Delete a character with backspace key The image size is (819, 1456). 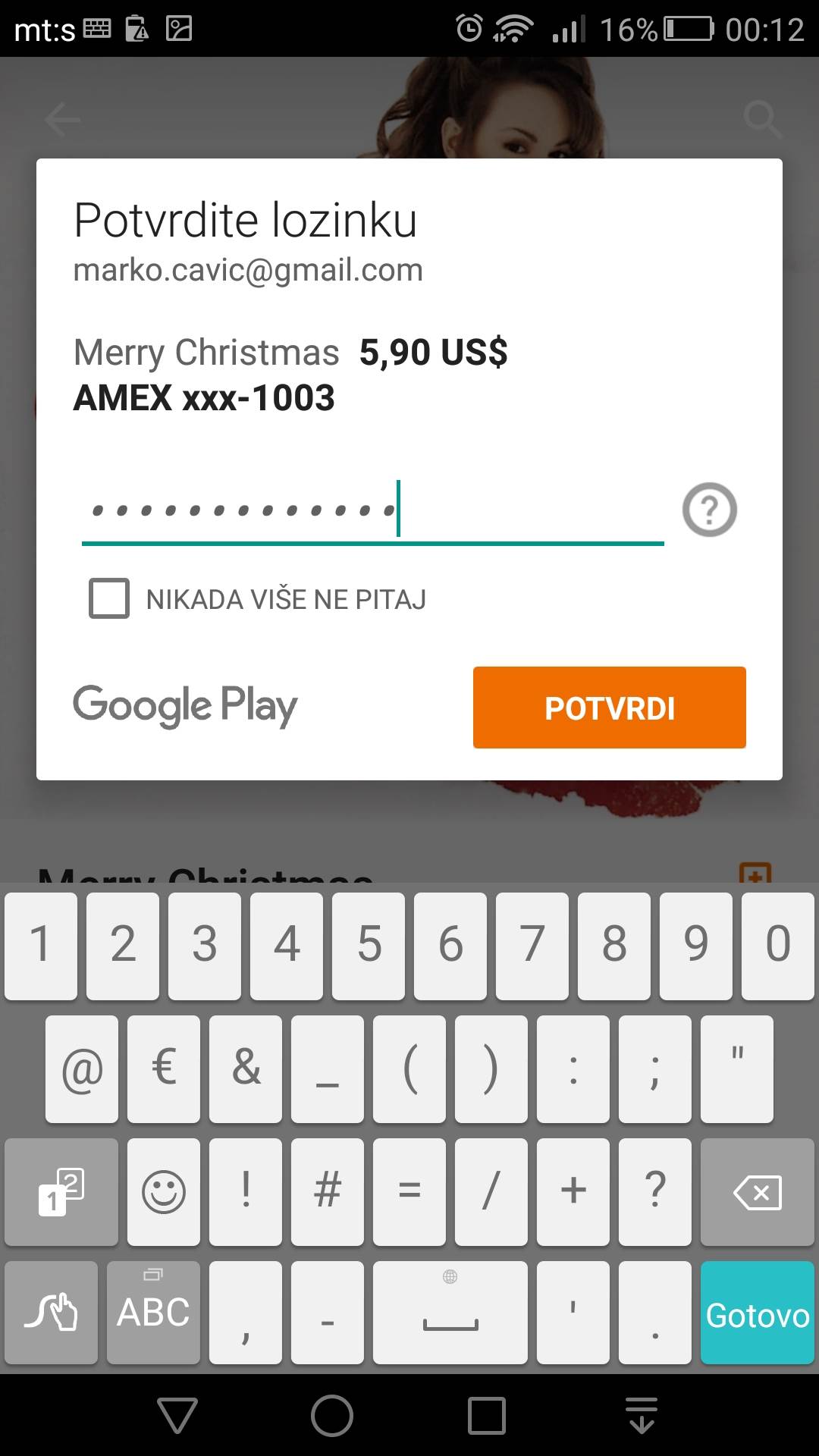click(x=757, y=1192)
